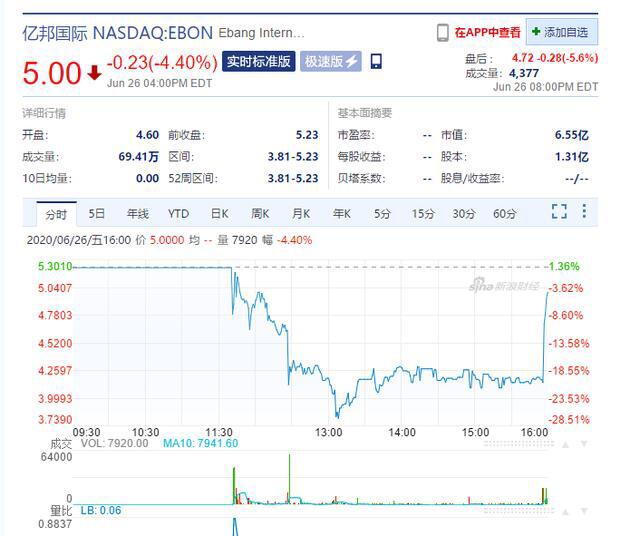The height and width of the screenshot is (536, 640).
Task: Open the 年K chart tab
Action: 342,214
